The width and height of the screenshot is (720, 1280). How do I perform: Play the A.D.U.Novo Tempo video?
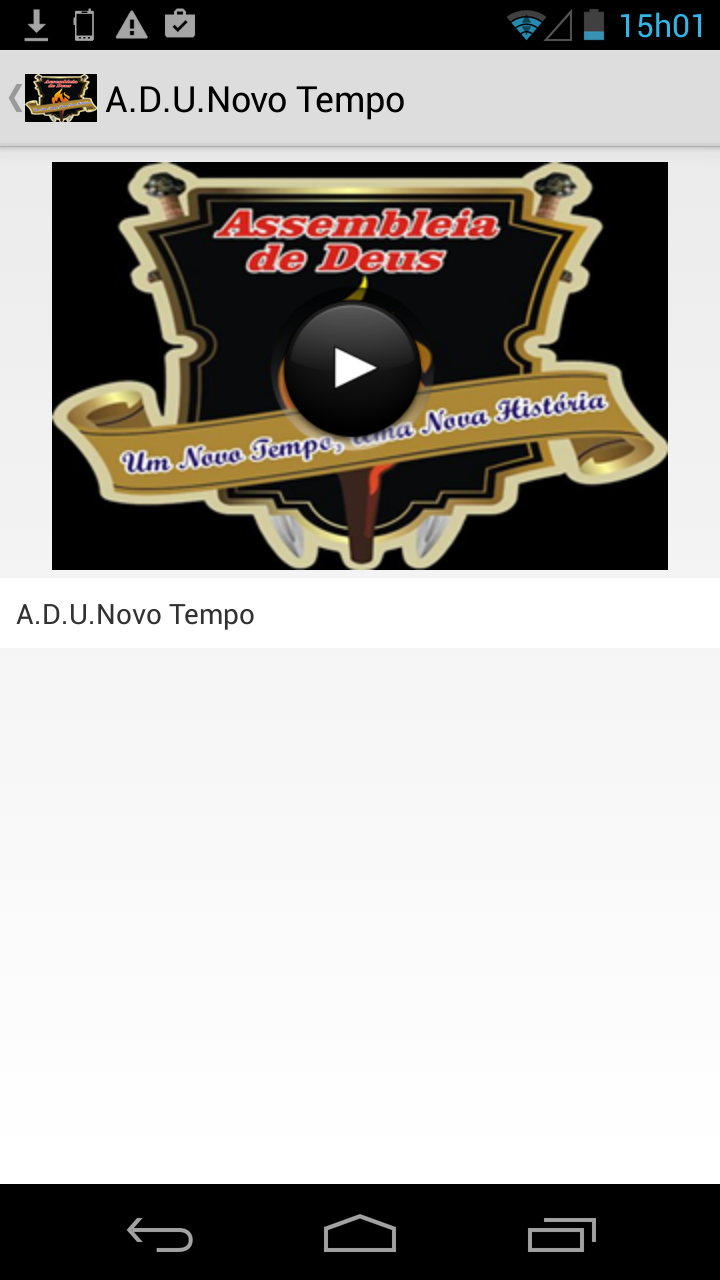pos(353,367)
